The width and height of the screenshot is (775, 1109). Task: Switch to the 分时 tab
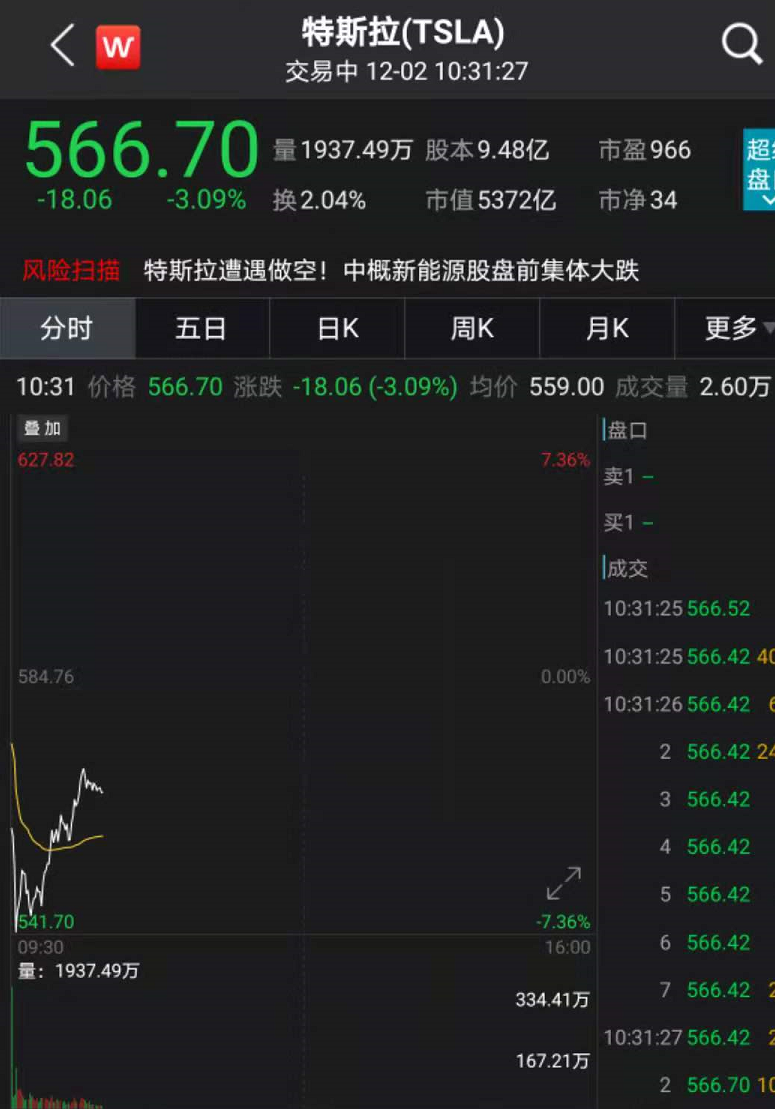67,328
